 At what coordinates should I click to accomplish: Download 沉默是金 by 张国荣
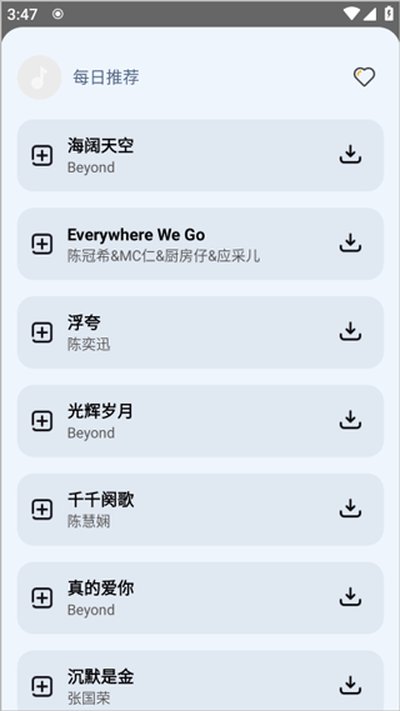coord(350,686)
